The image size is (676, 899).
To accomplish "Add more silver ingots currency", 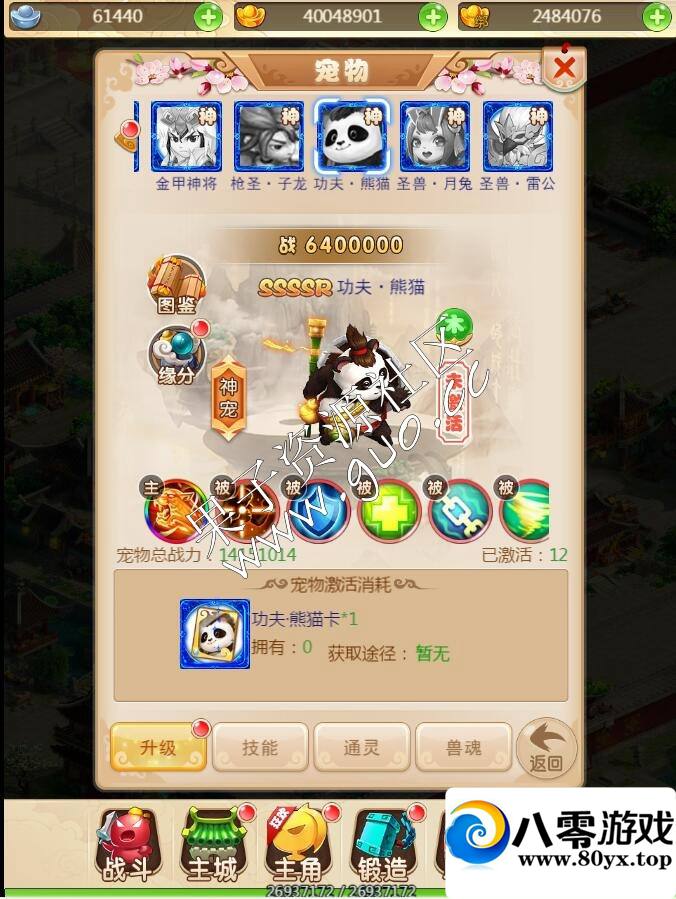I will pos(208,16).
